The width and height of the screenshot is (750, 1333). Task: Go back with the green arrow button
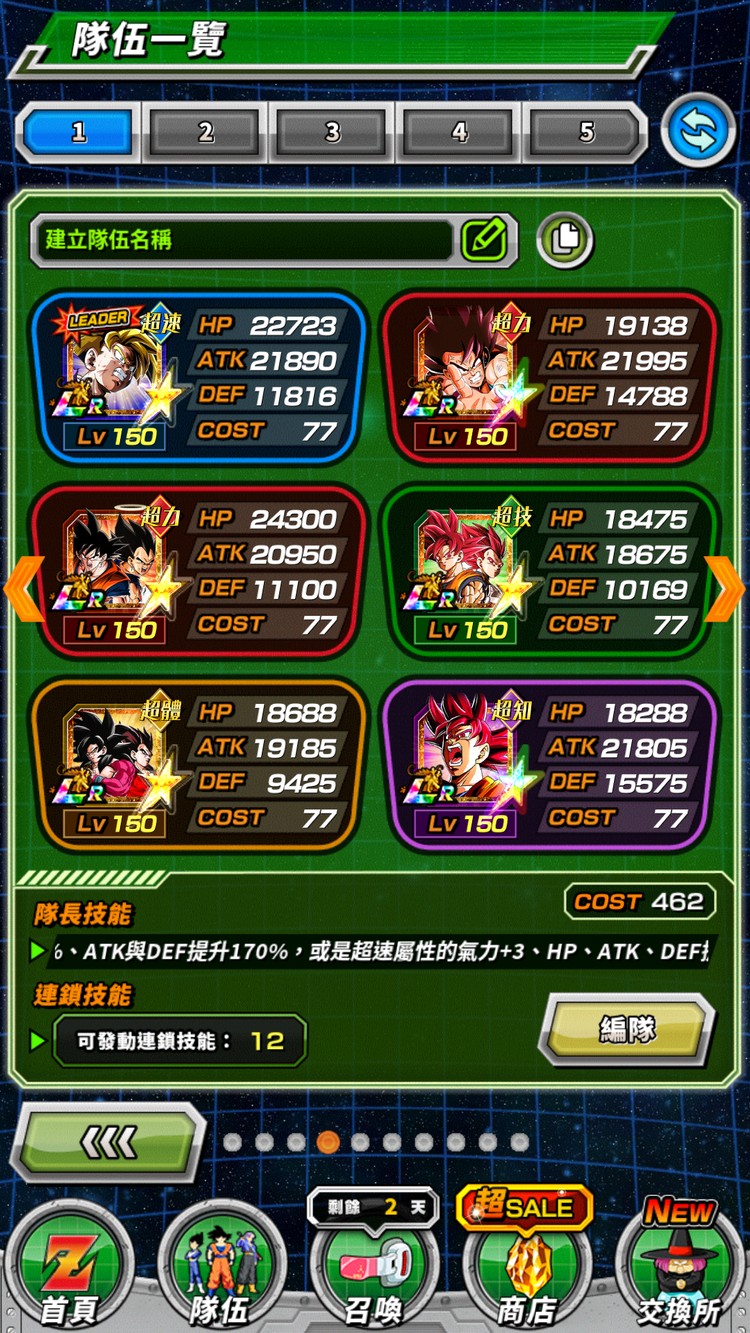click(108, 1142)
